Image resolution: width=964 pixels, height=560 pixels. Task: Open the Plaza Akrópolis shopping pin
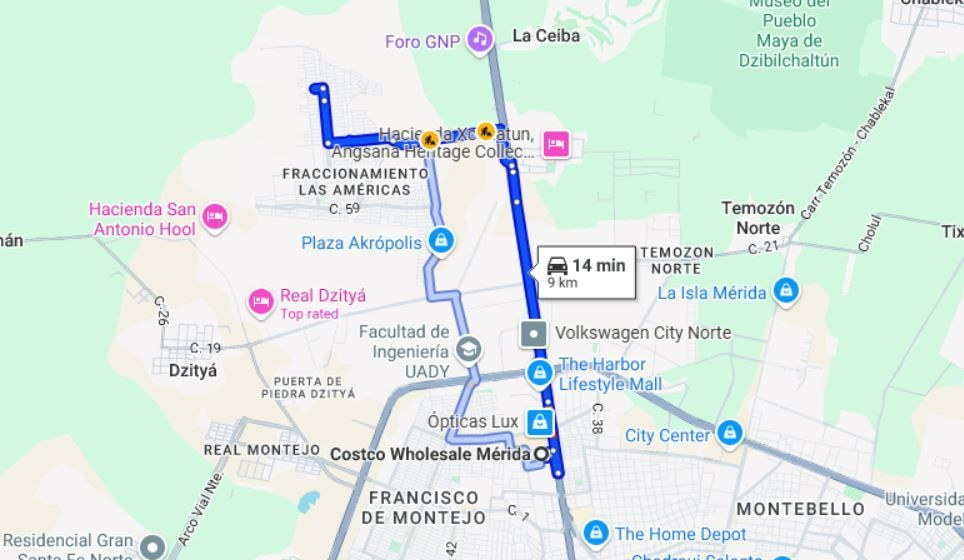pyautogui.click(x=441, y=240)
